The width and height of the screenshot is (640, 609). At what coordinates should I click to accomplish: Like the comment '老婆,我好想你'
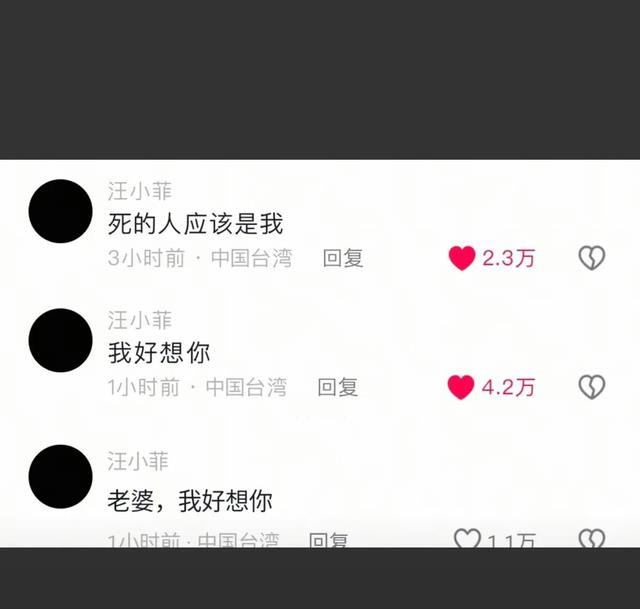coord(467,540)
